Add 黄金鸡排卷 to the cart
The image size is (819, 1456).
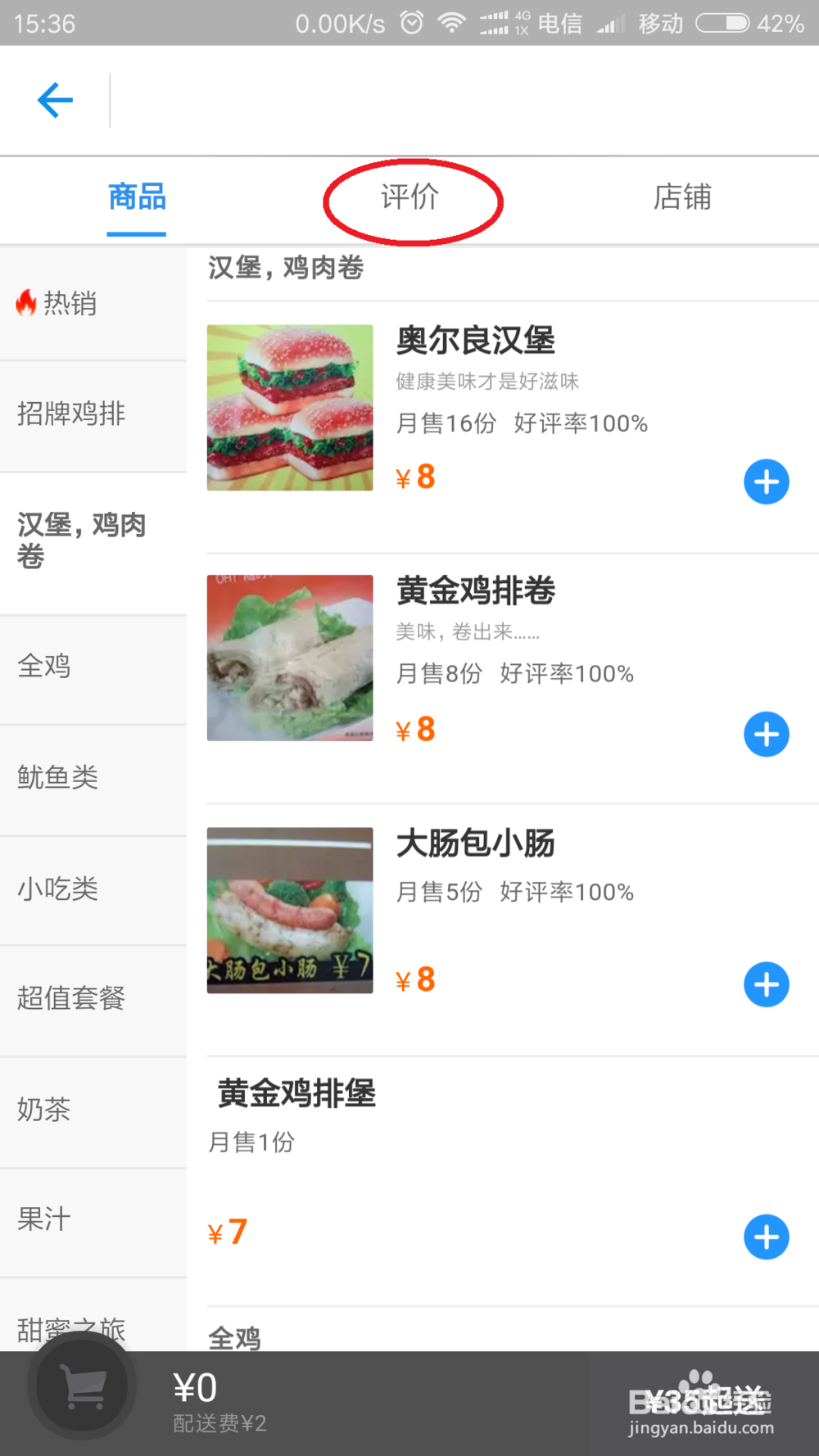766,734
